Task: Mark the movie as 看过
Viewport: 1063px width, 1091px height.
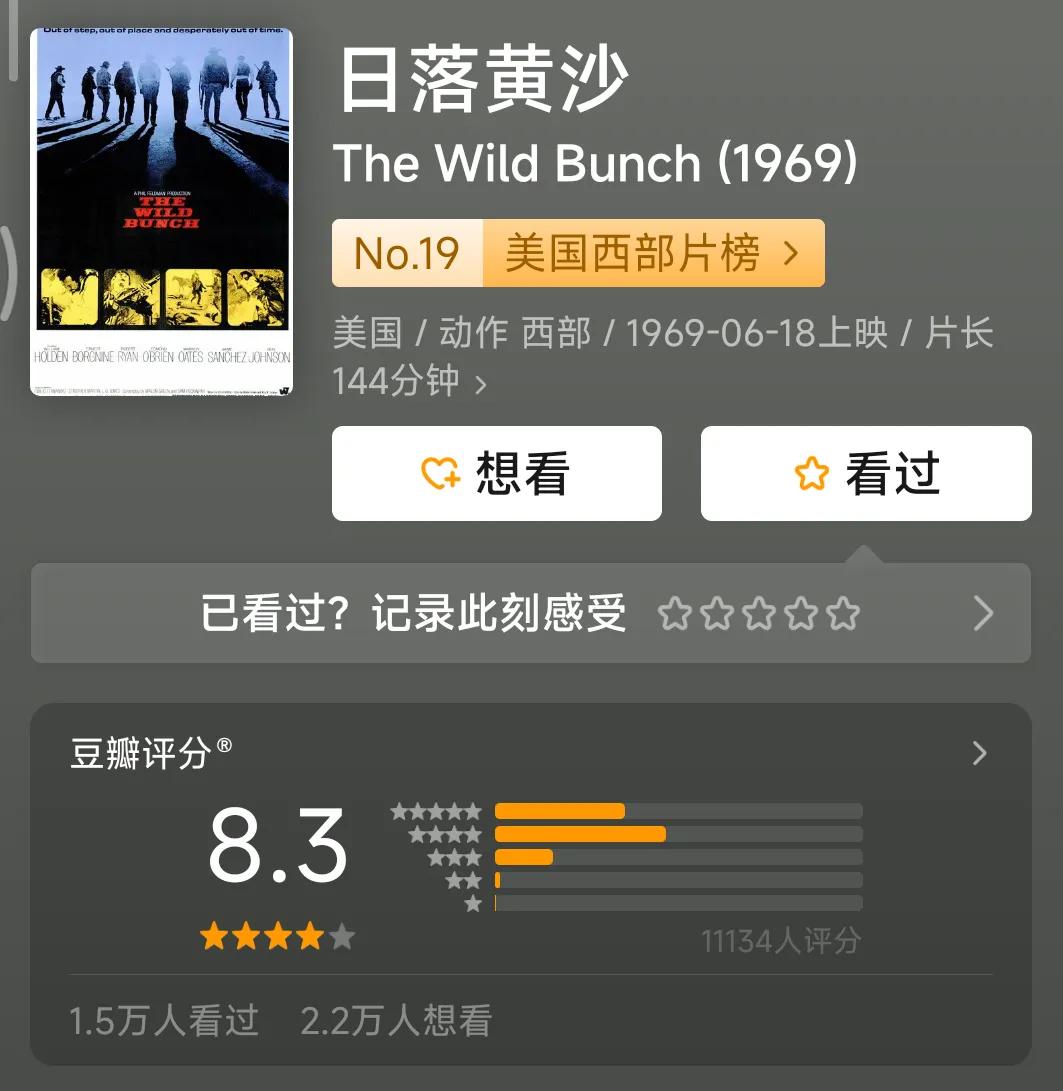Action: [866, 473]
